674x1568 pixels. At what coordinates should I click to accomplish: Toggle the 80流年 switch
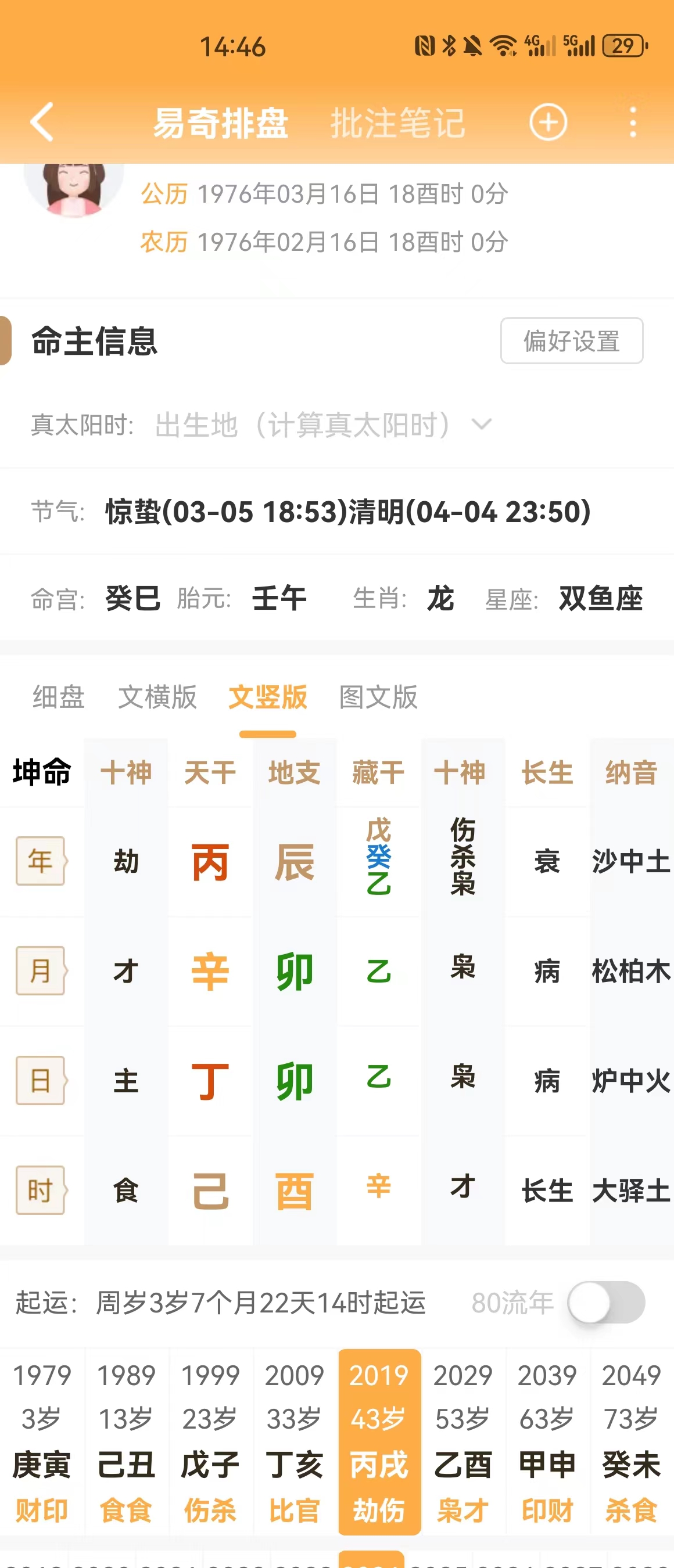(606, 1303)
